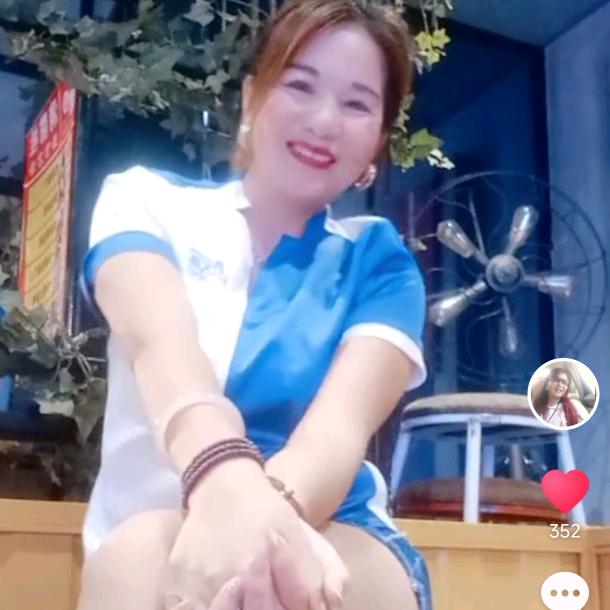Image resolution: width=610 pixels, height=610 pixels.
Task: Open the creator's profile avatar
Action: (x=563, y=394)
